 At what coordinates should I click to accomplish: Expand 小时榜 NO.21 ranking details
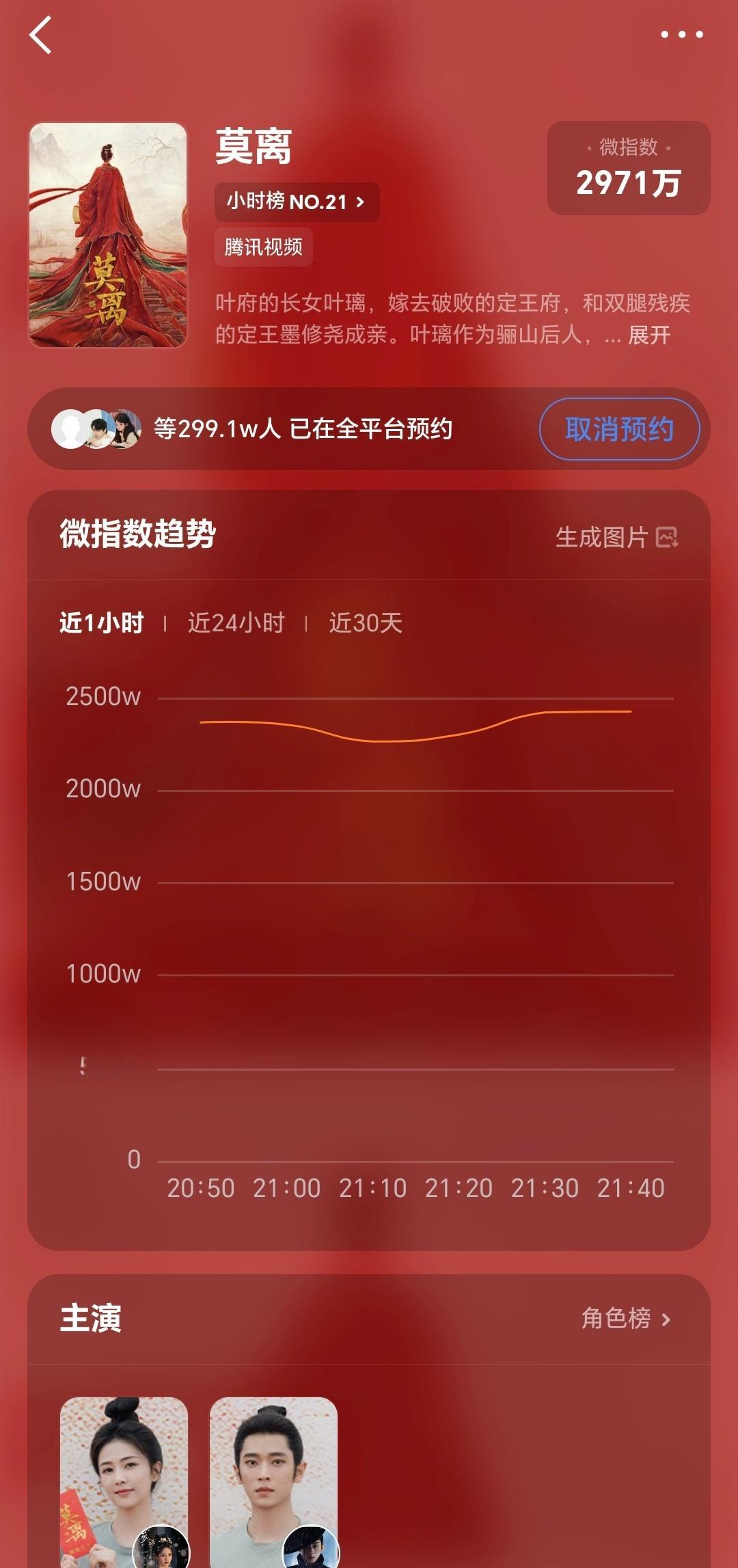pyautogui.click(x=296, y=202)
